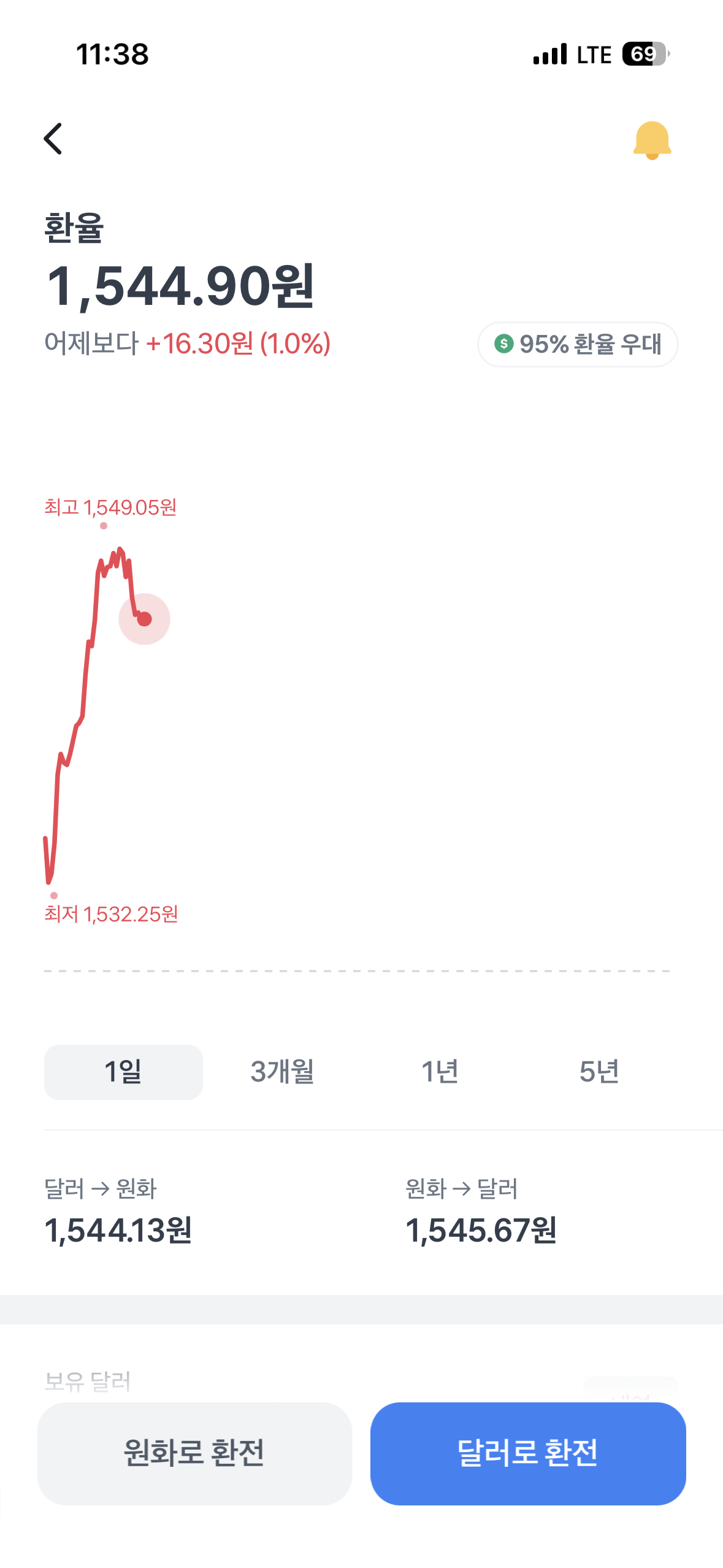
Task: Tap 원화로 환전 button
Action: click(x=194, y=1453)
